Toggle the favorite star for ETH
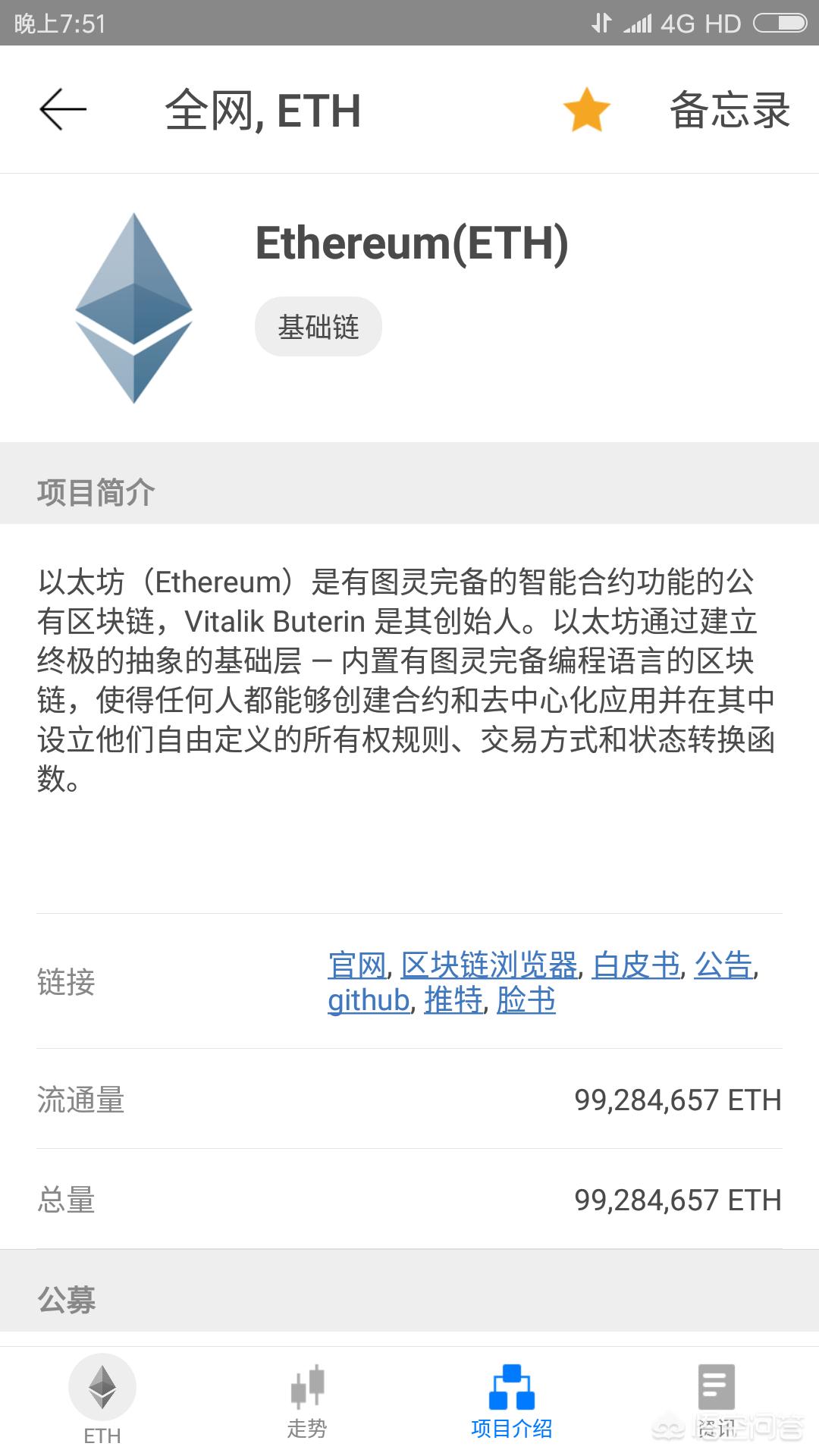 (586, 111)
